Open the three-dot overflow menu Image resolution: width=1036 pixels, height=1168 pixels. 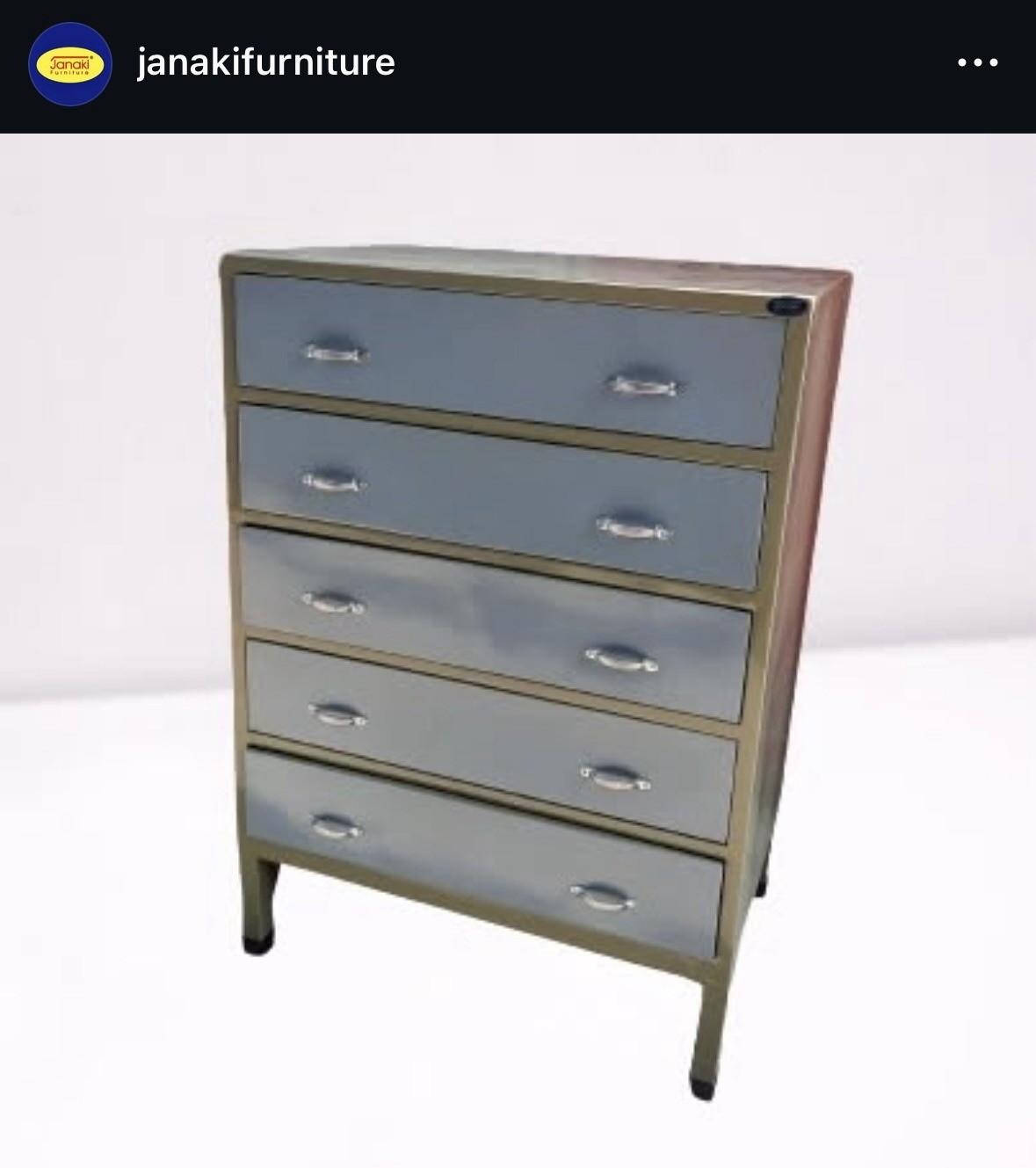977,63
